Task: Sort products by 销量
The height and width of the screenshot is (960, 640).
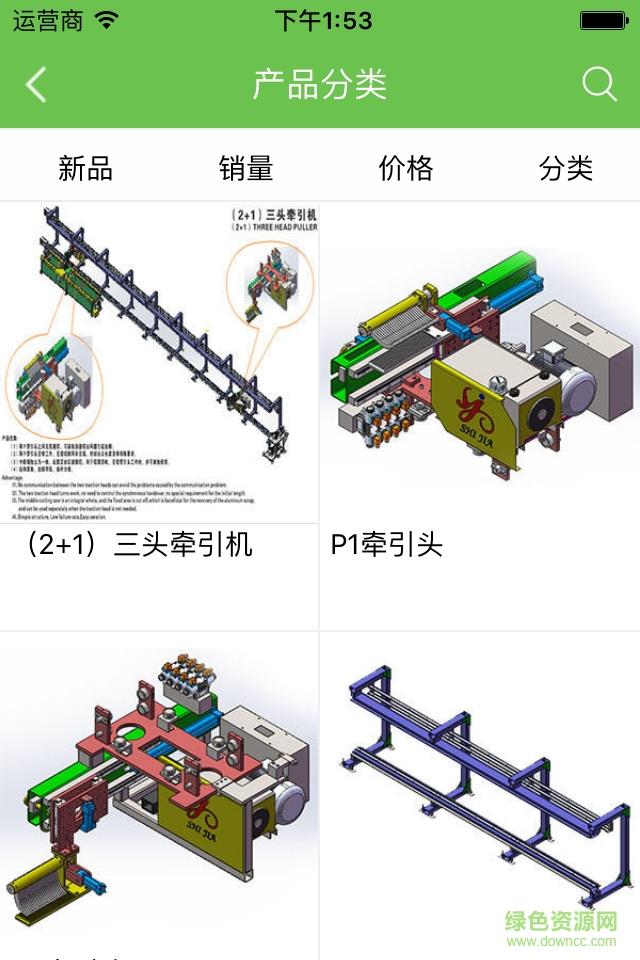Action: pyautogui.click(x=245, y=168)
